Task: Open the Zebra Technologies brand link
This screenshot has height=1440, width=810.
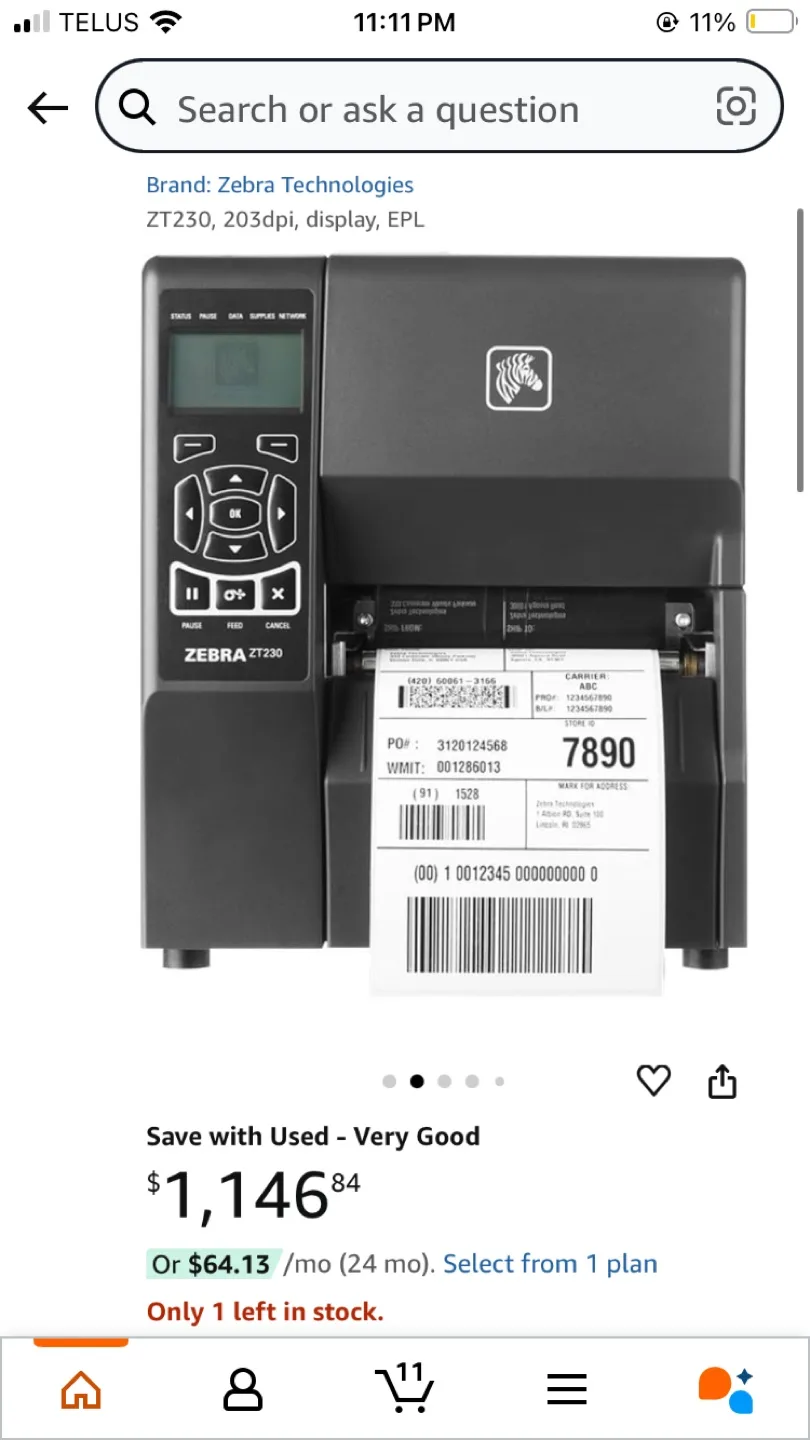Action: 280,184
